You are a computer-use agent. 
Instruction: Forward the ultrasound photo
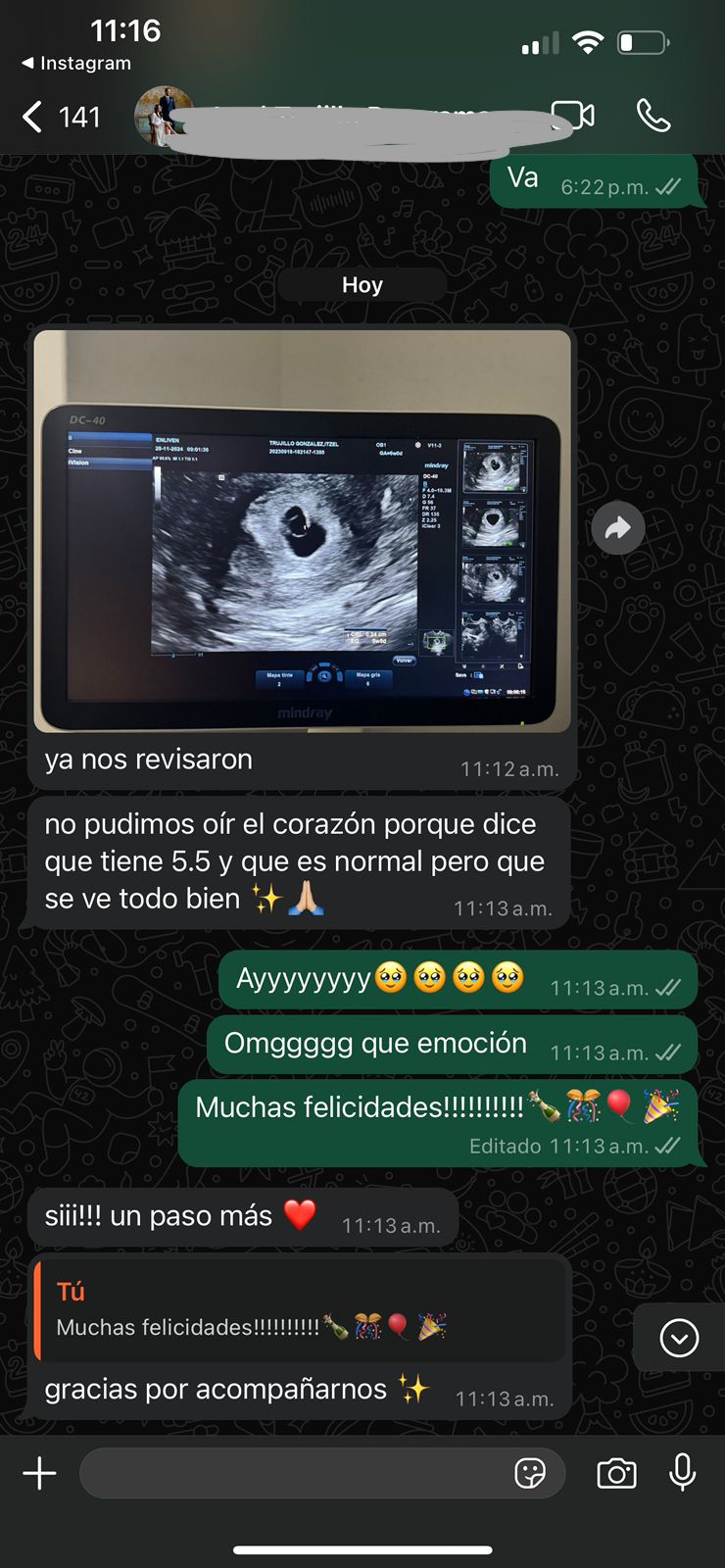click(x=618, y=528)
